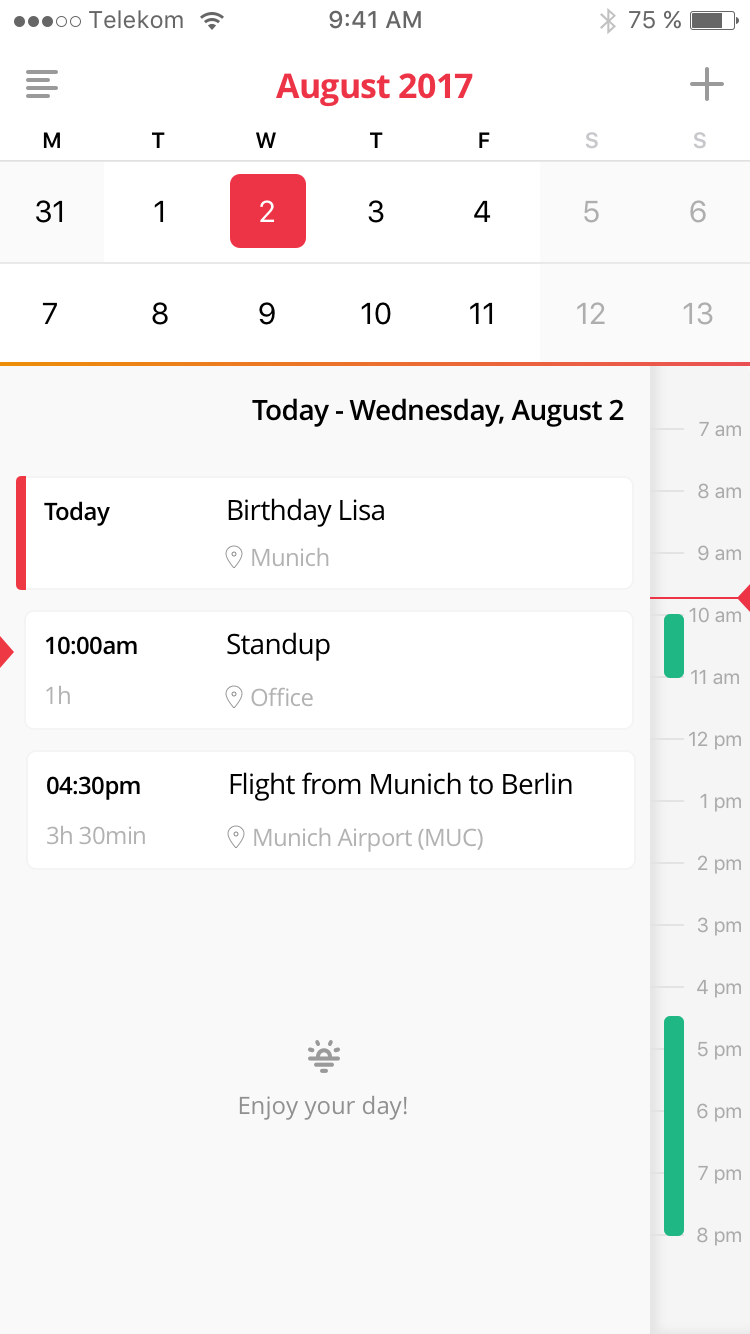
Task: Open the hamburger menu
Action: pos(42,85)
